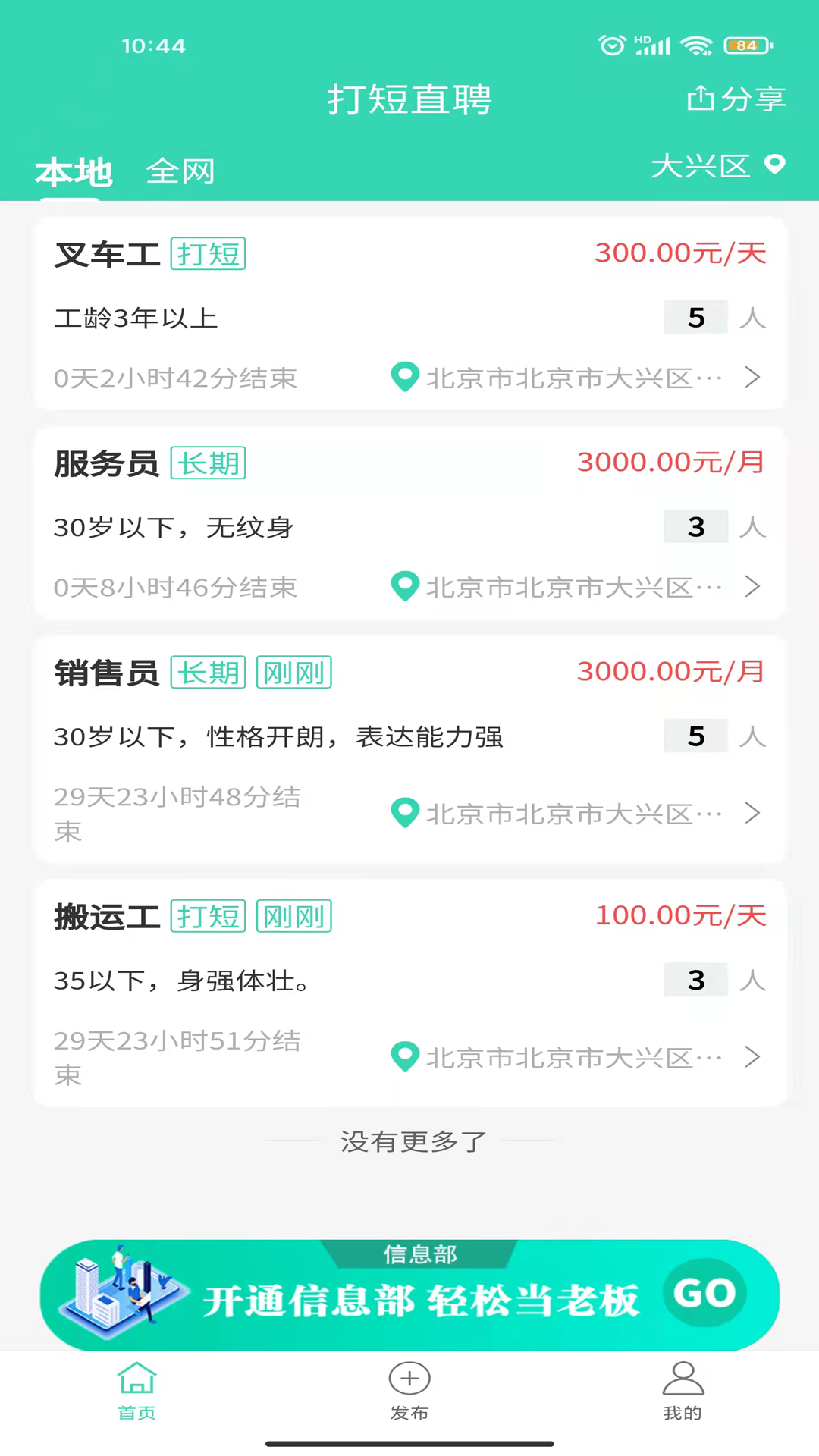Expand the 销售员 listing with its chevron
Screen dimensions: 819x1456
click(752, 813)
